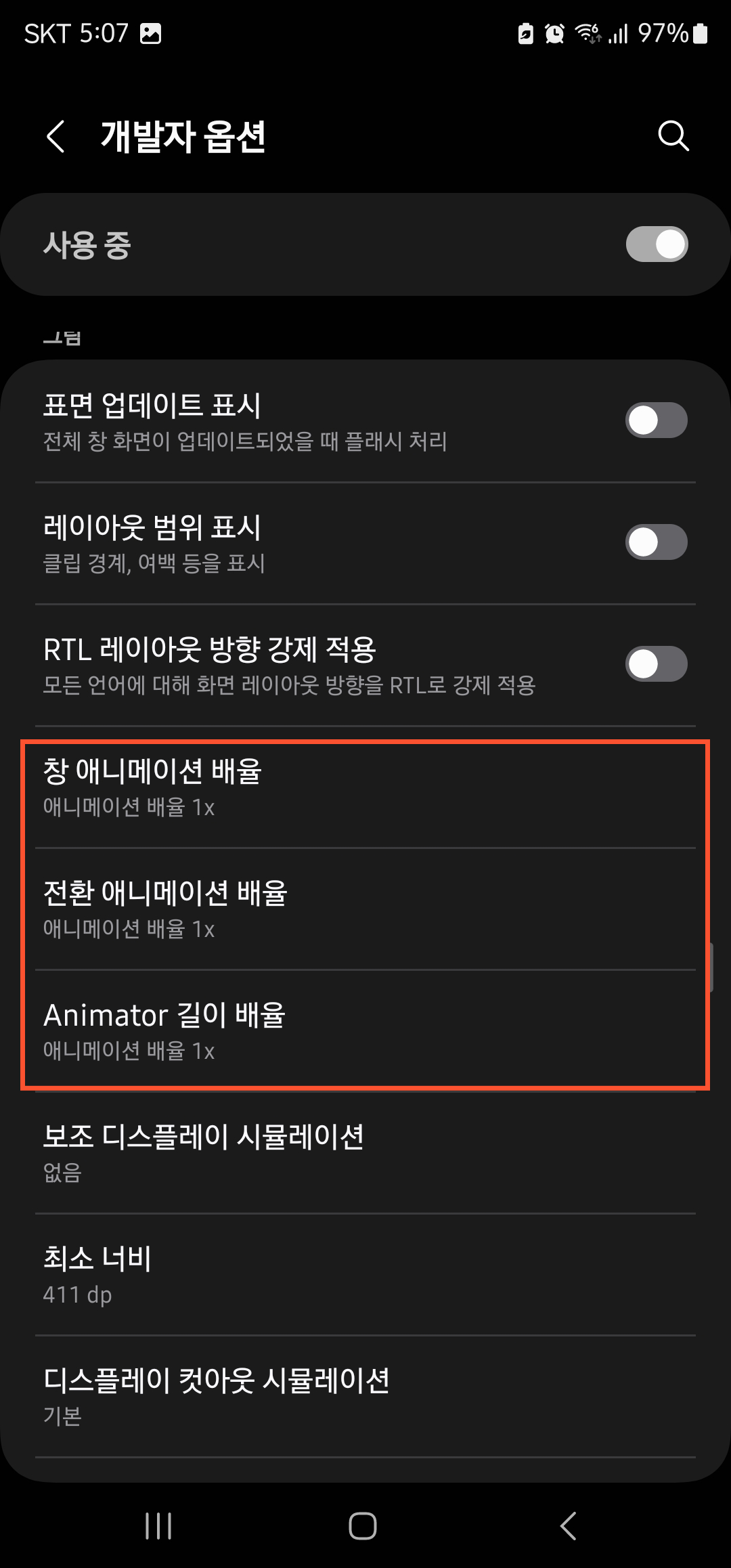Tap the alarm icon in status bar

tap(553, 33)
